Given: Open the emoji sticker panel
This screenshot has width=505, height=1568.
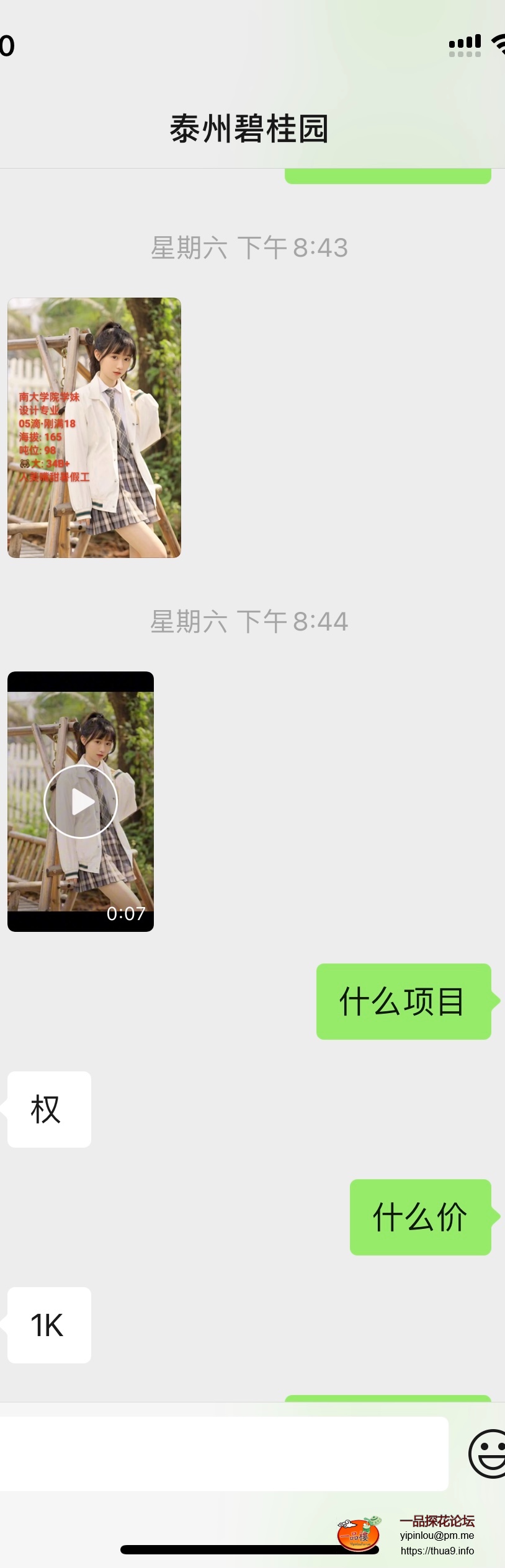Looking at the screenshot, I should coord(488,1454).
